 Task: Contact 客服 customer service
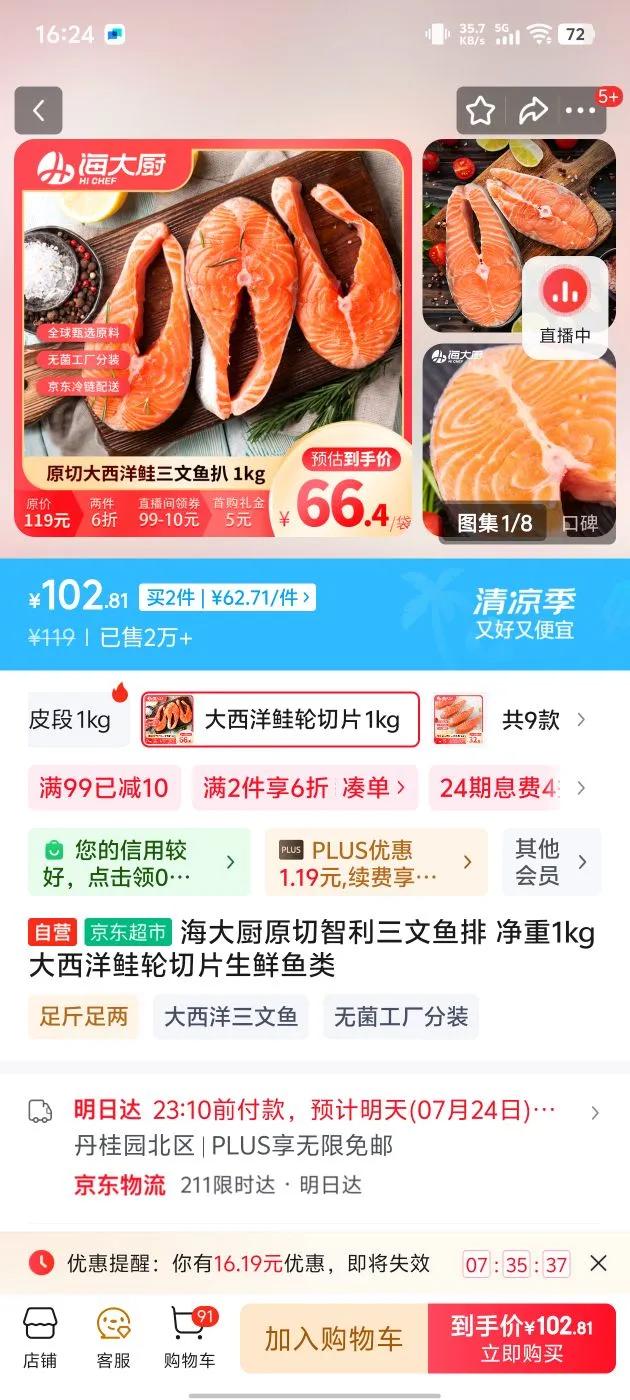pyautogui.click(x=113, y=1337)
